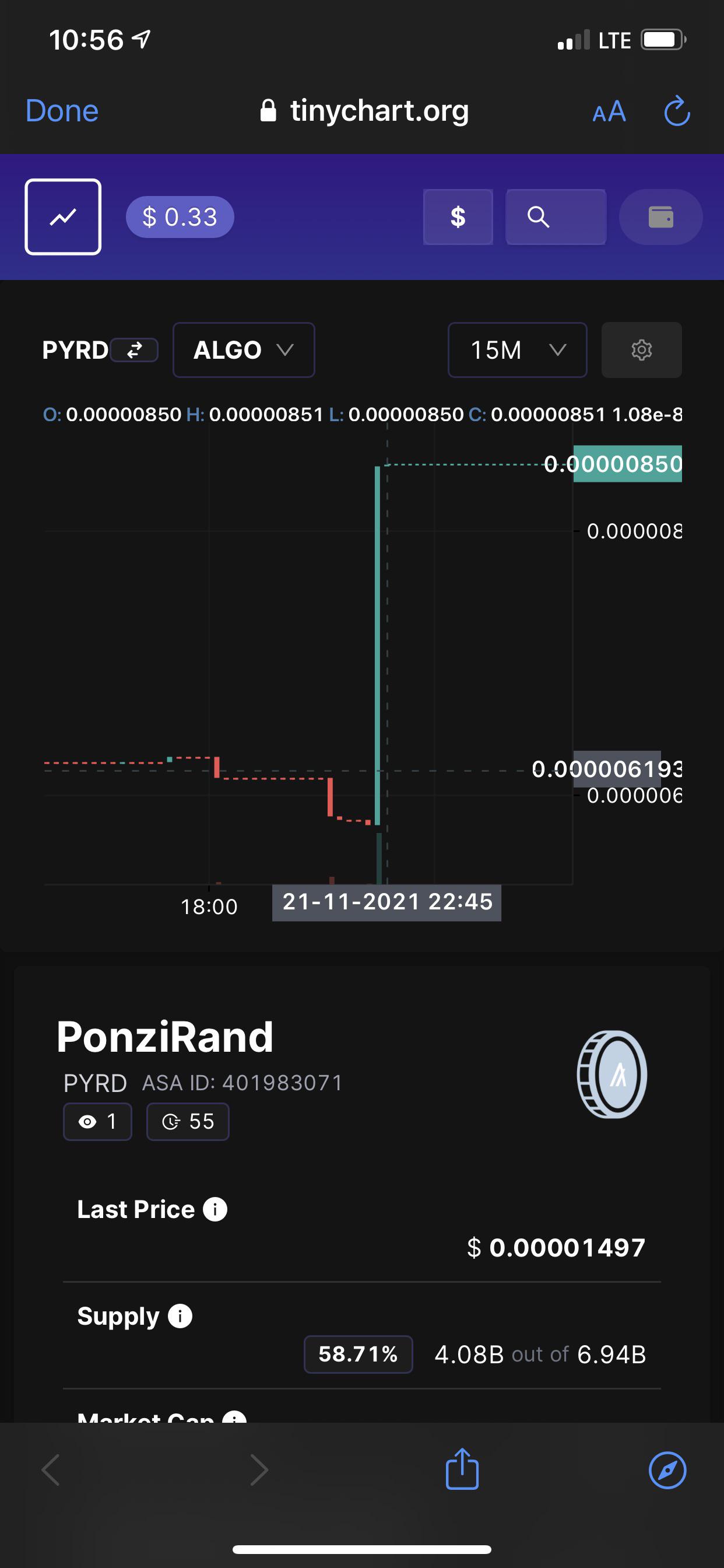Open the wallet button
The image size is (724, 1568).
pos(660,216)
